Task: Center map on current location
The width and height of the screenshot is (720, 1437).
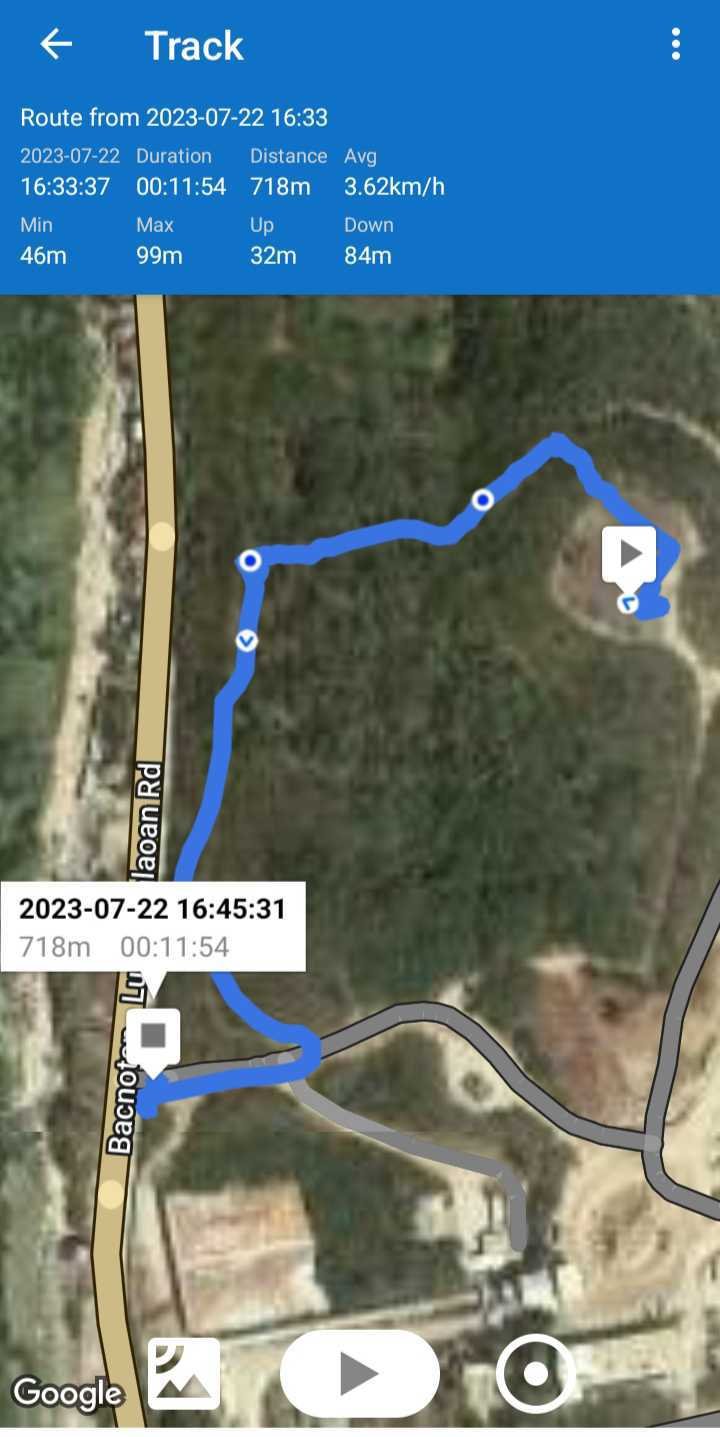Action: click(536, 1374)
